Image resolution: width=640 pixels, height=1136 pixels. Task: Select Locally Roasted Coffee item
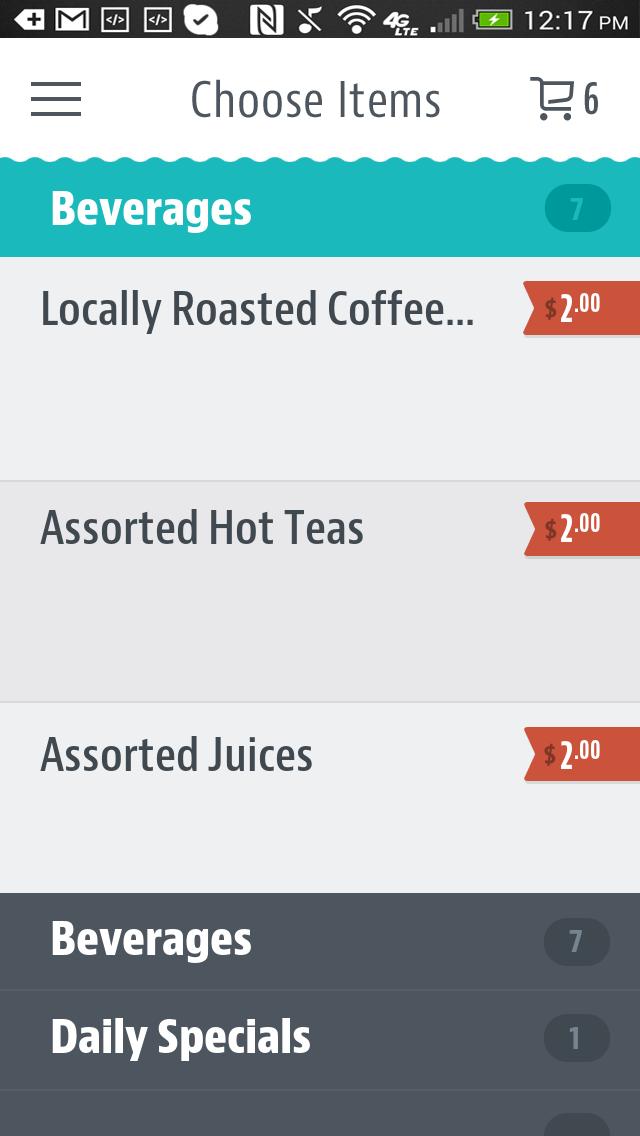257,310
